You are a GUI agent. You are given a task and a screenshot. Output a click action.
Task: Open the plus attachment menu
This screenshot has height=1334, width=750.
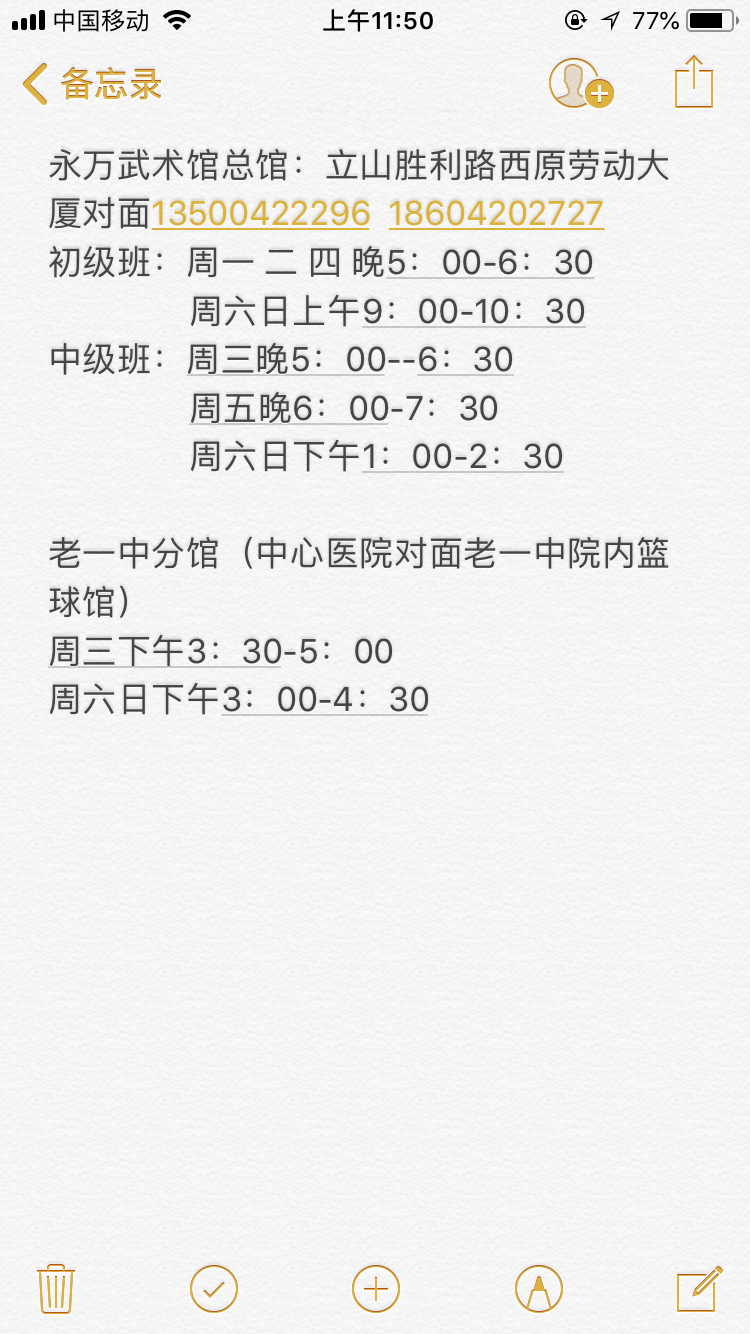pos(376,1288)
